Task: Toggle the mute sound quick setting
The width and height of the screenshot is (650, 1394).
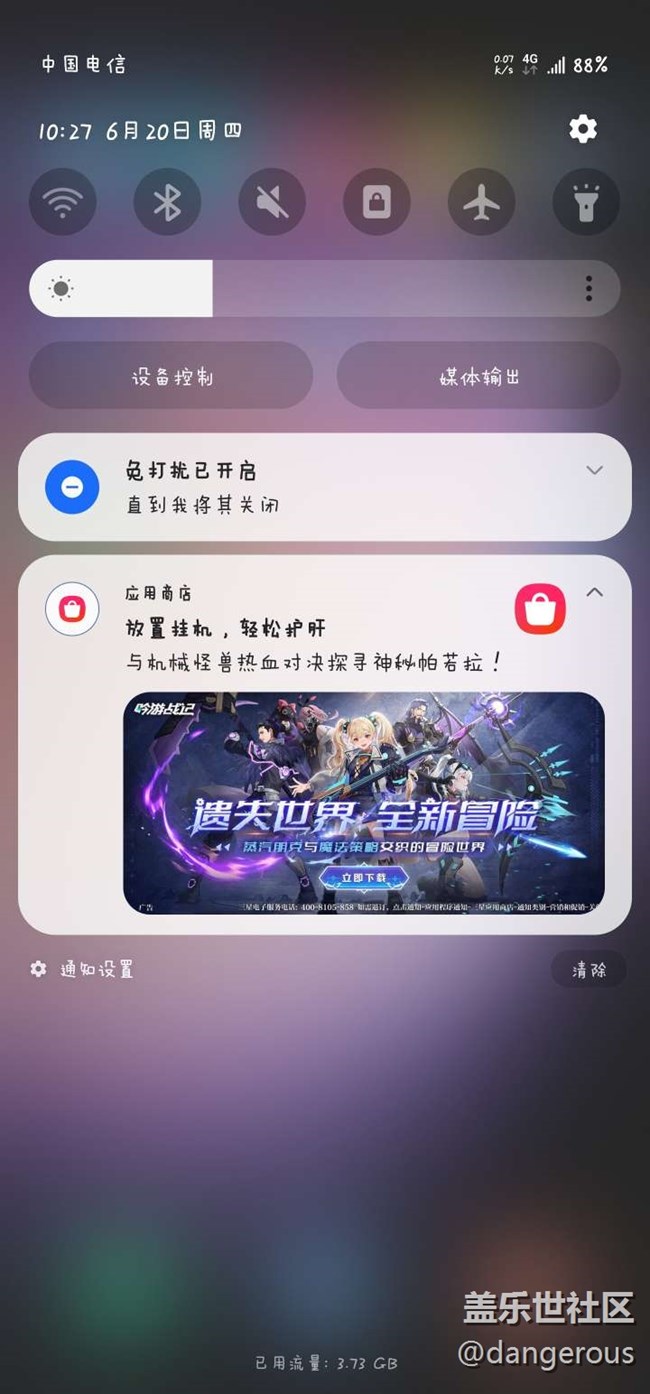Action: 272,203
